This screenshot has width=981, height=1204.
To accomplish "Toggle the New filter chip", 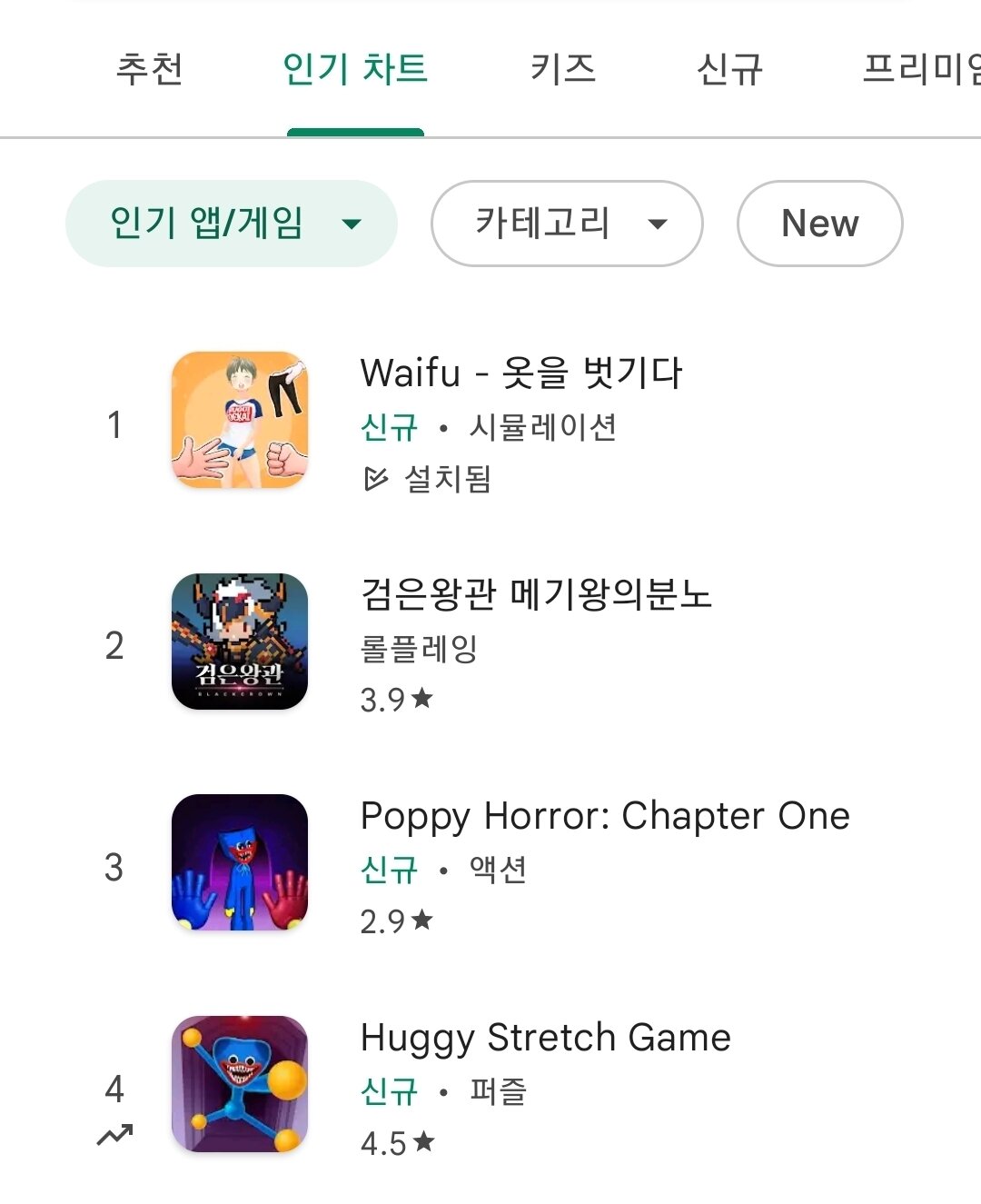I will [x=818, y=224].
